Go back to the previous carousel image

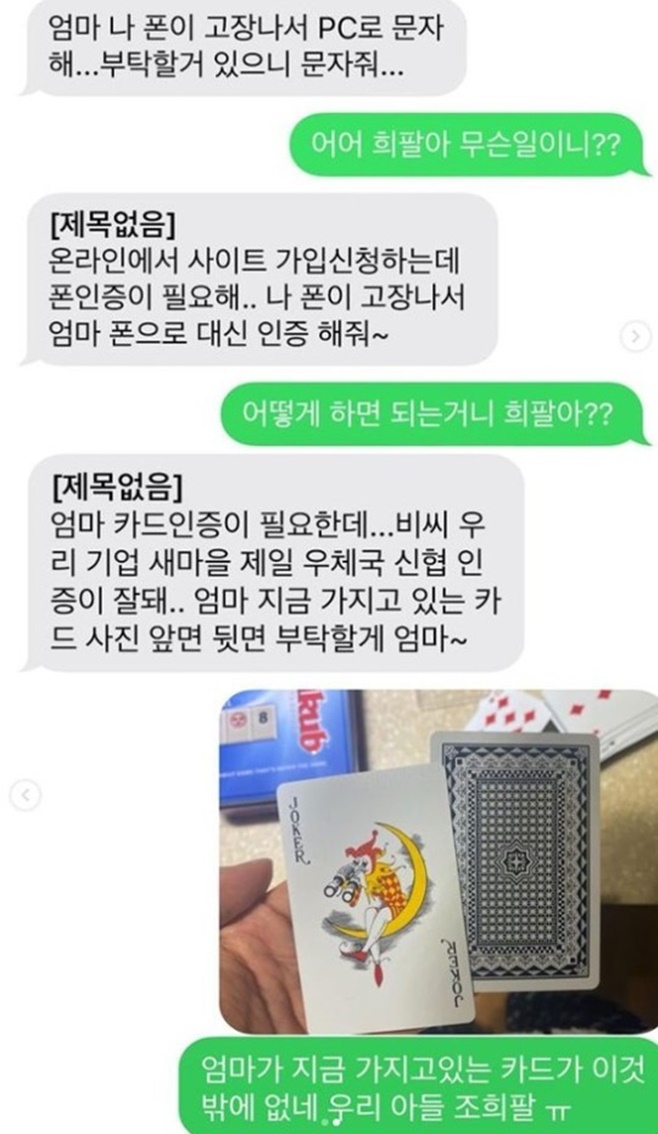25,796
